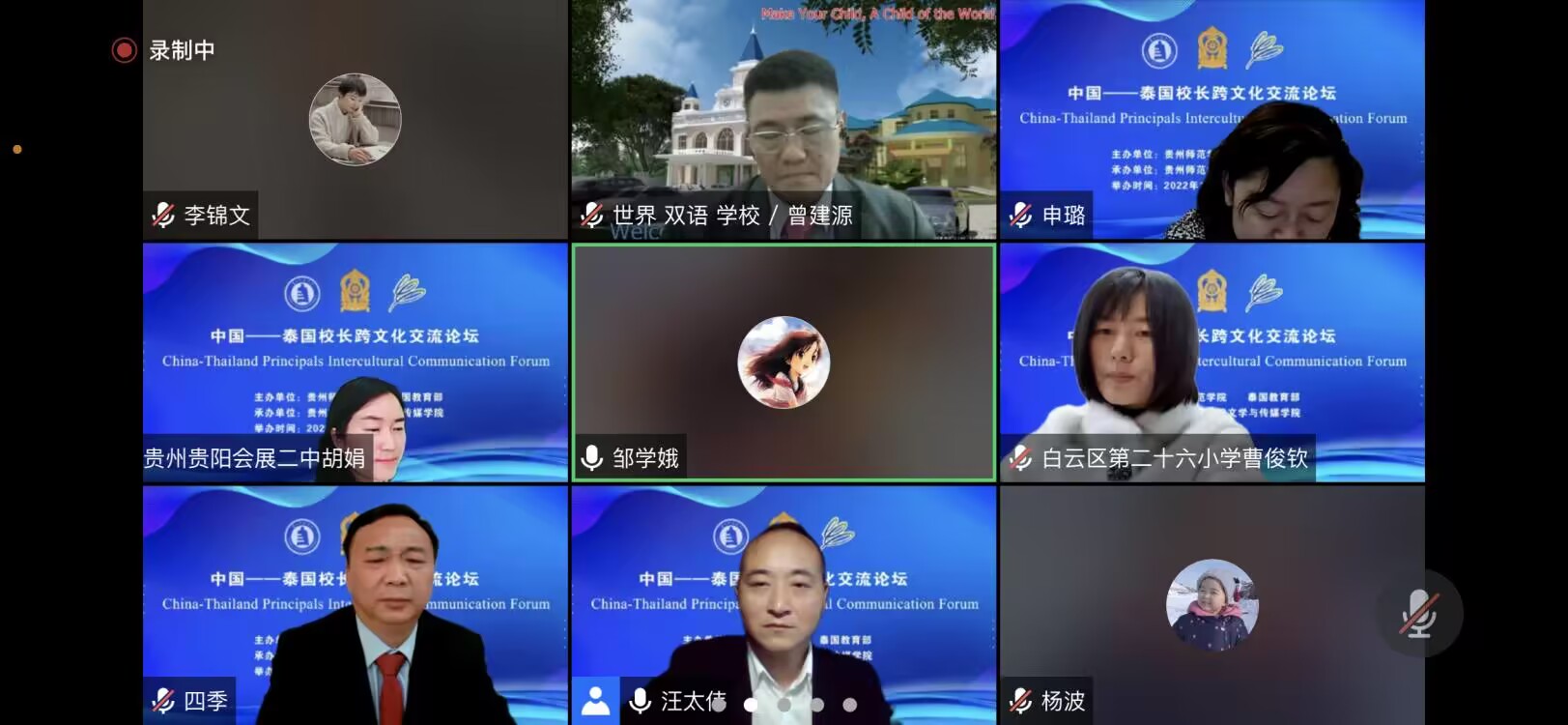
Task: Select 世界双语学校 / 曾建源's video tile
Action: click(x=784, y=119)
